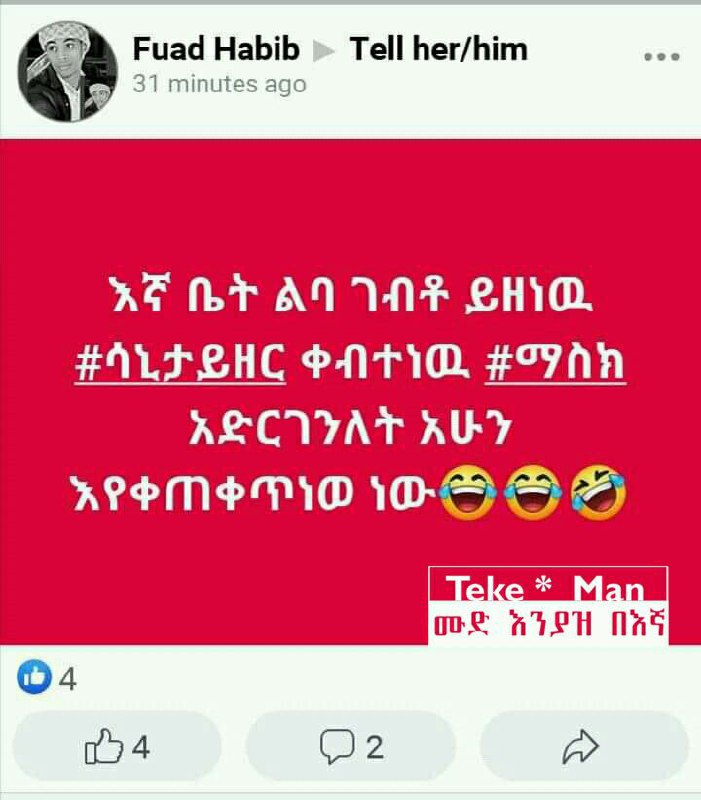Open Fuad Habib's profile picture
The image size is (701, 800).
67,71
